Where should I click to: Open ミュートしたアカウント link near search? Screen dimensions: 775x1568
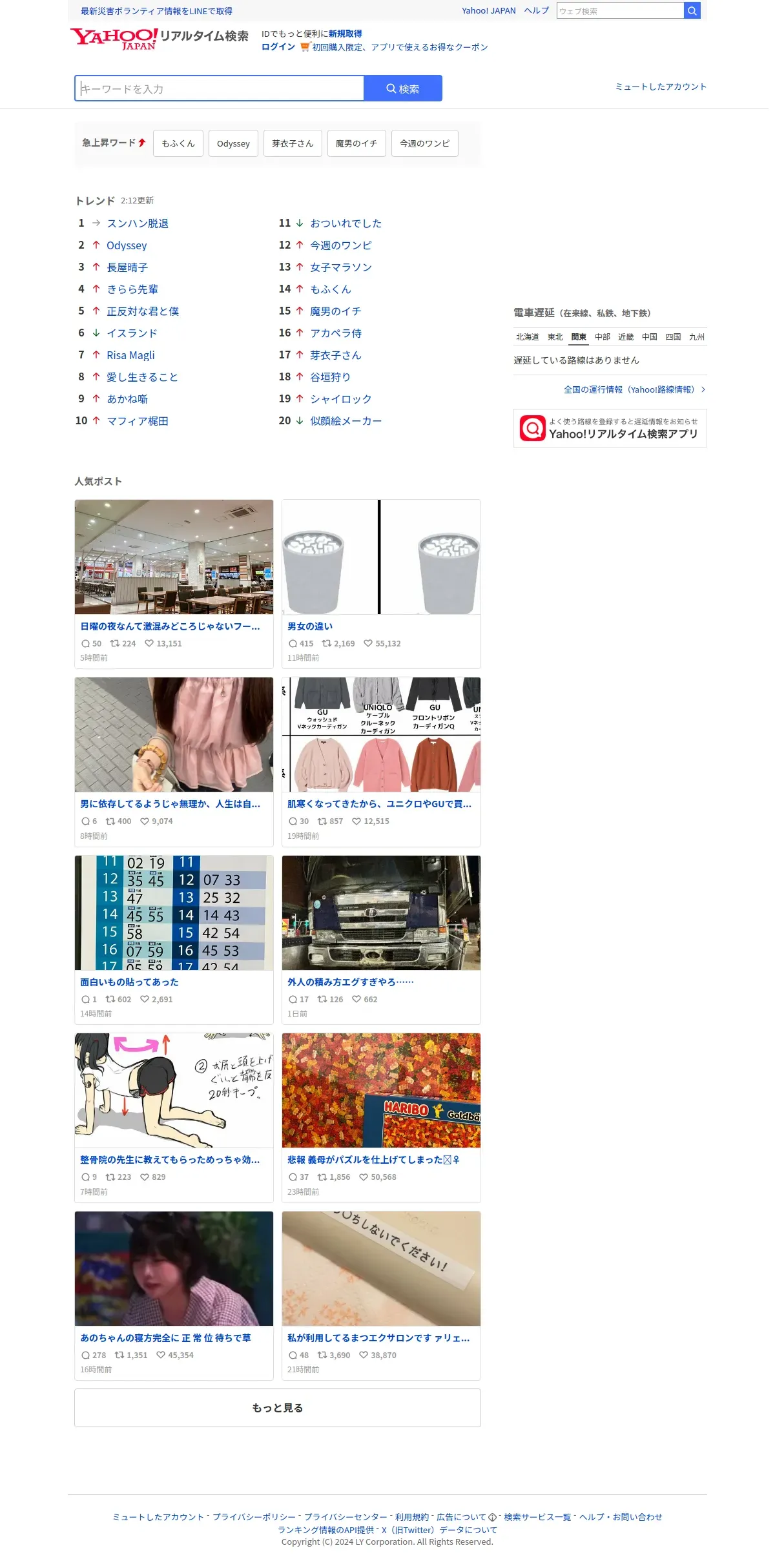pyautogui.click(x=660, y=87)
